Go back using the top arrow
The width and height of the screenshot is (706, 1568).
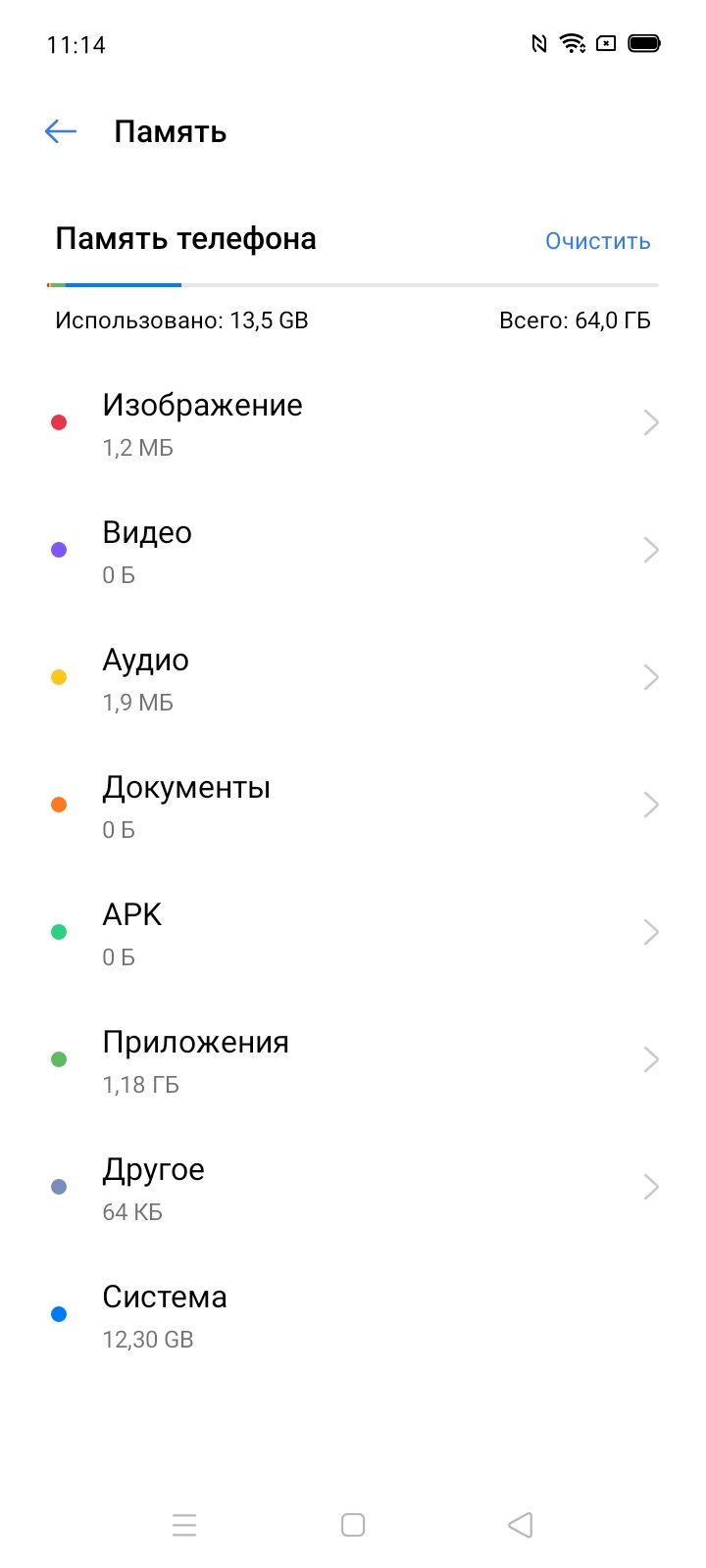(x=61, y=131)
